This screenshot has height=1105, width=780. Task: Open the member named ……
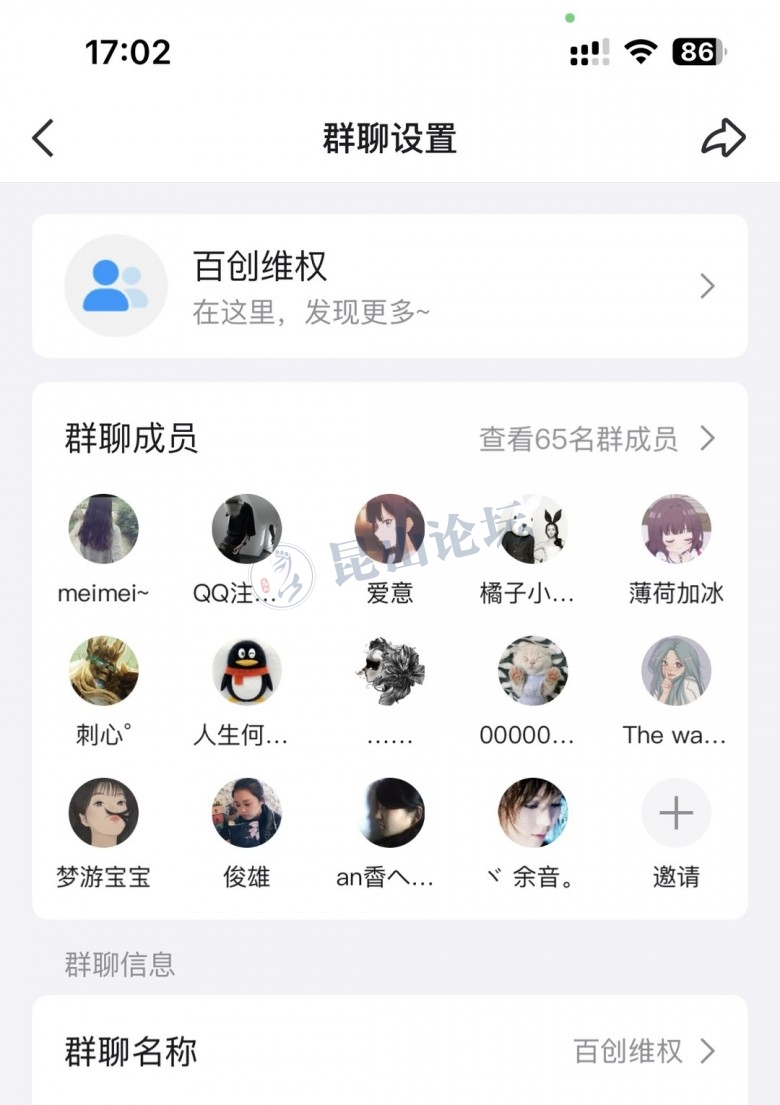coord(390,671)
